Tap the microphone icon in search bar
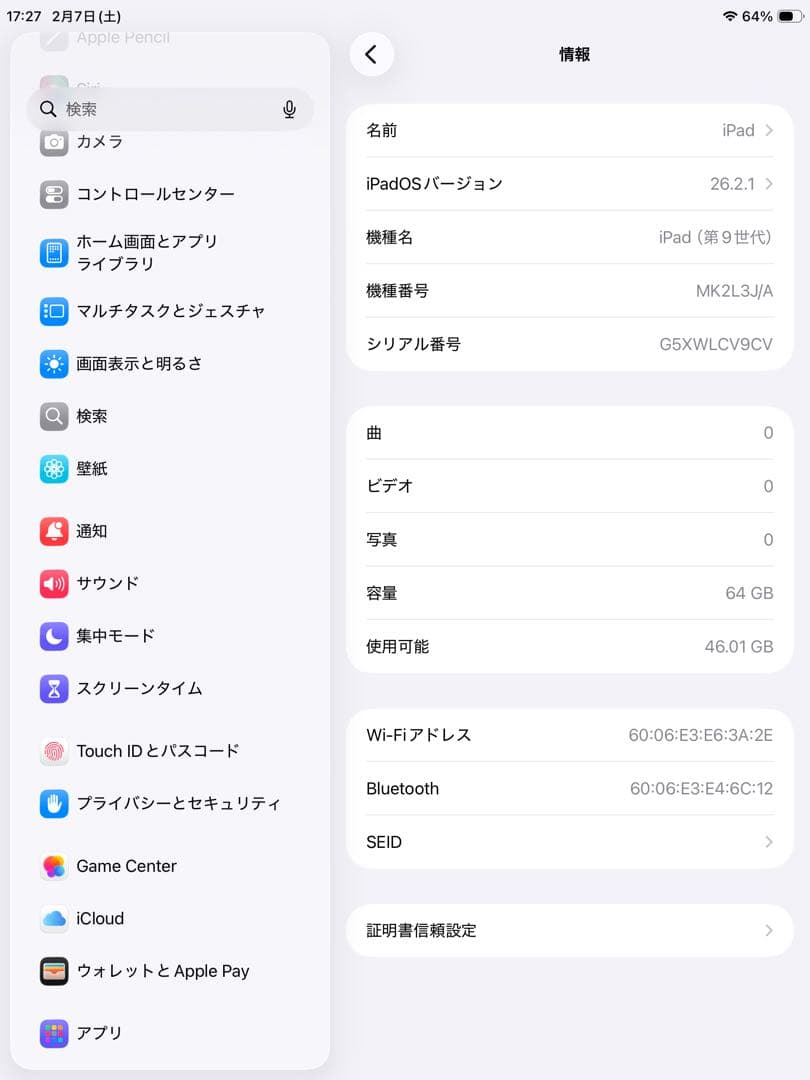 [289, 109]
